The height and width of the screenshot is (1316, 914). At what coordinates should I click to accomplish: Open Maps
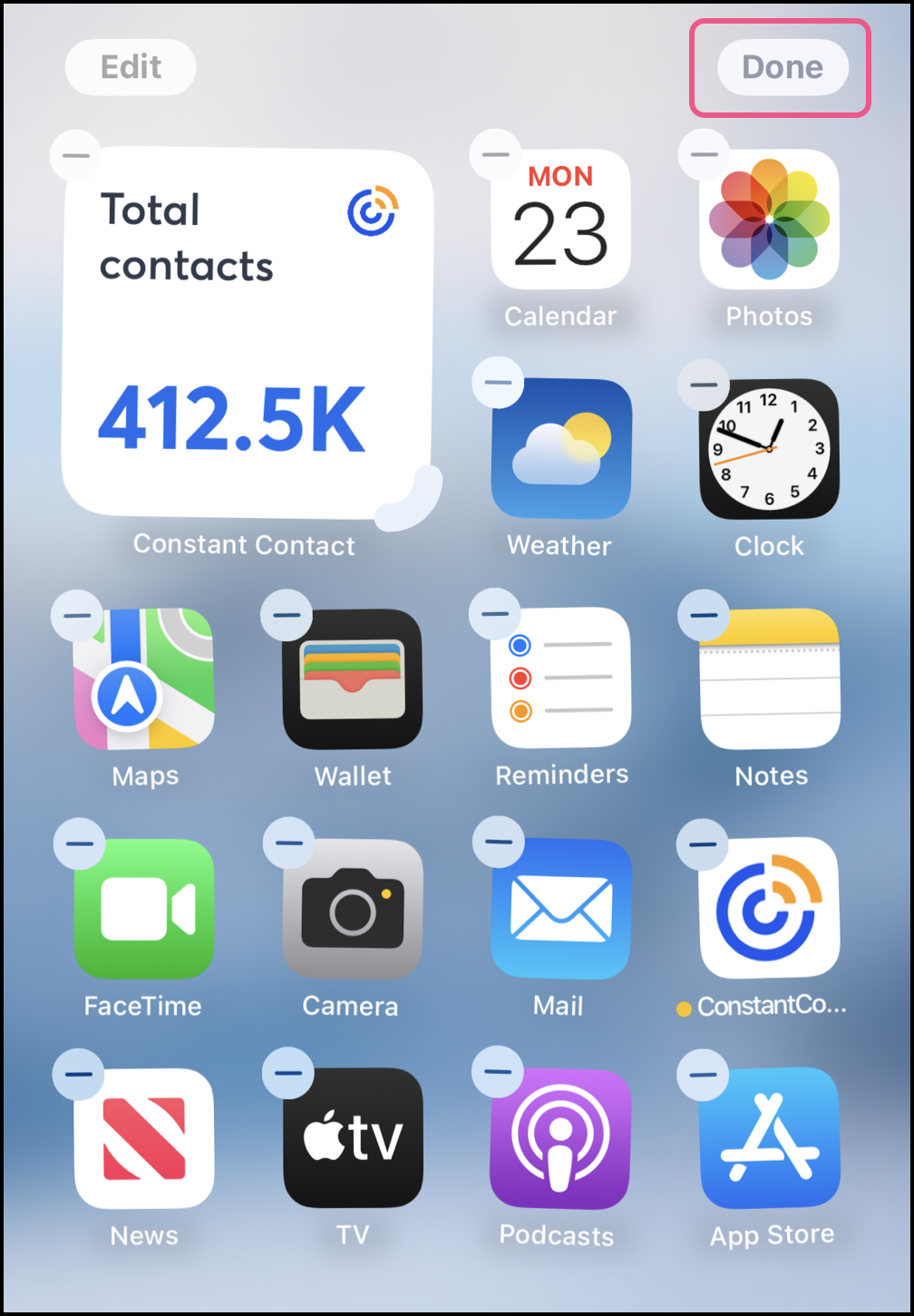pos(143,678)
